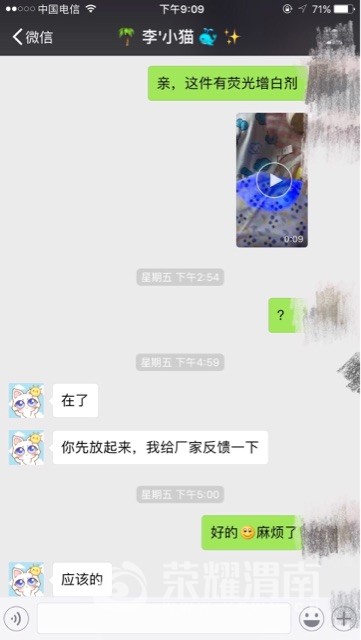Play the 0:09 video message
The width and height of the screenshot is (361, 640).
(x=272, y=180)
